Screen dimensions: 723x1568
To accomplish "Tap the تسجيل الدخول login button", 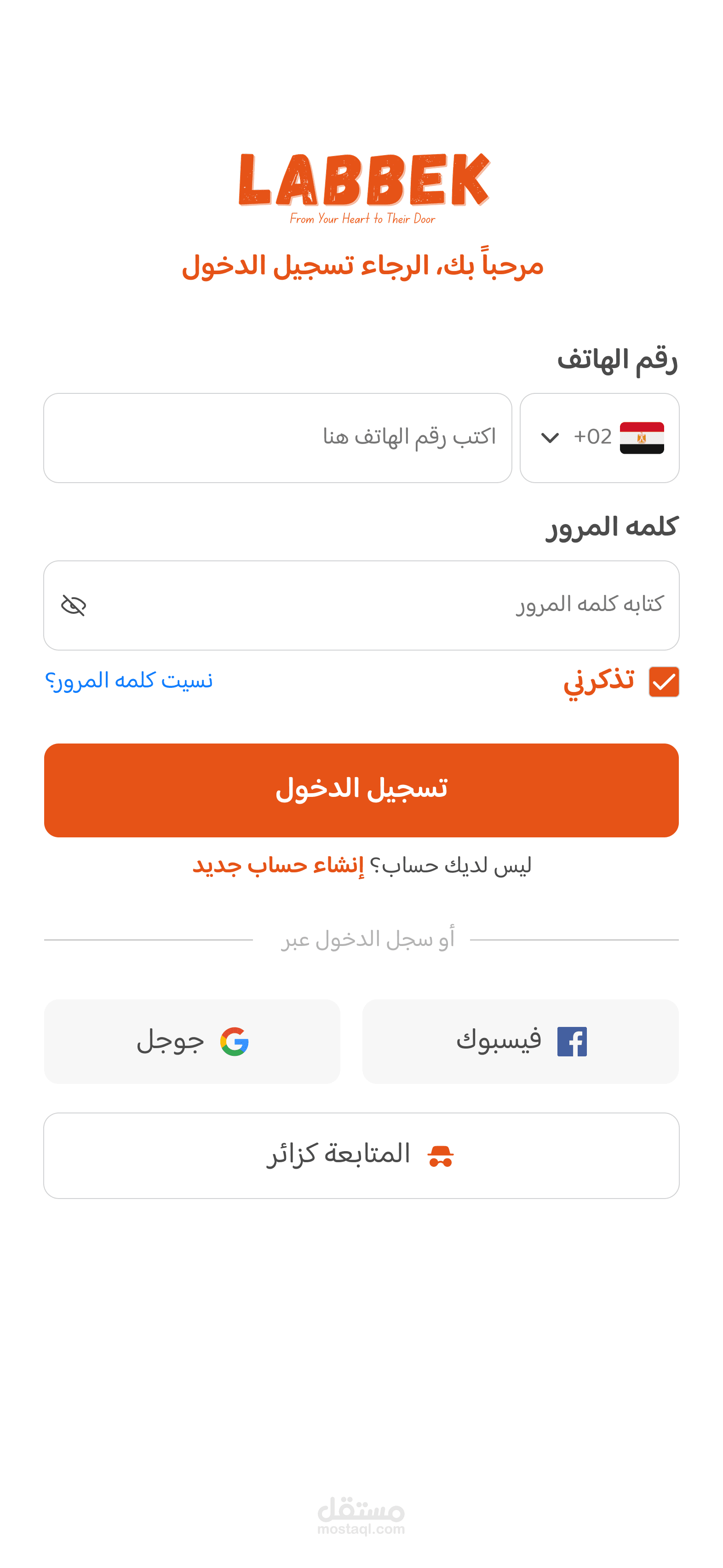I will tap(361, 790).
